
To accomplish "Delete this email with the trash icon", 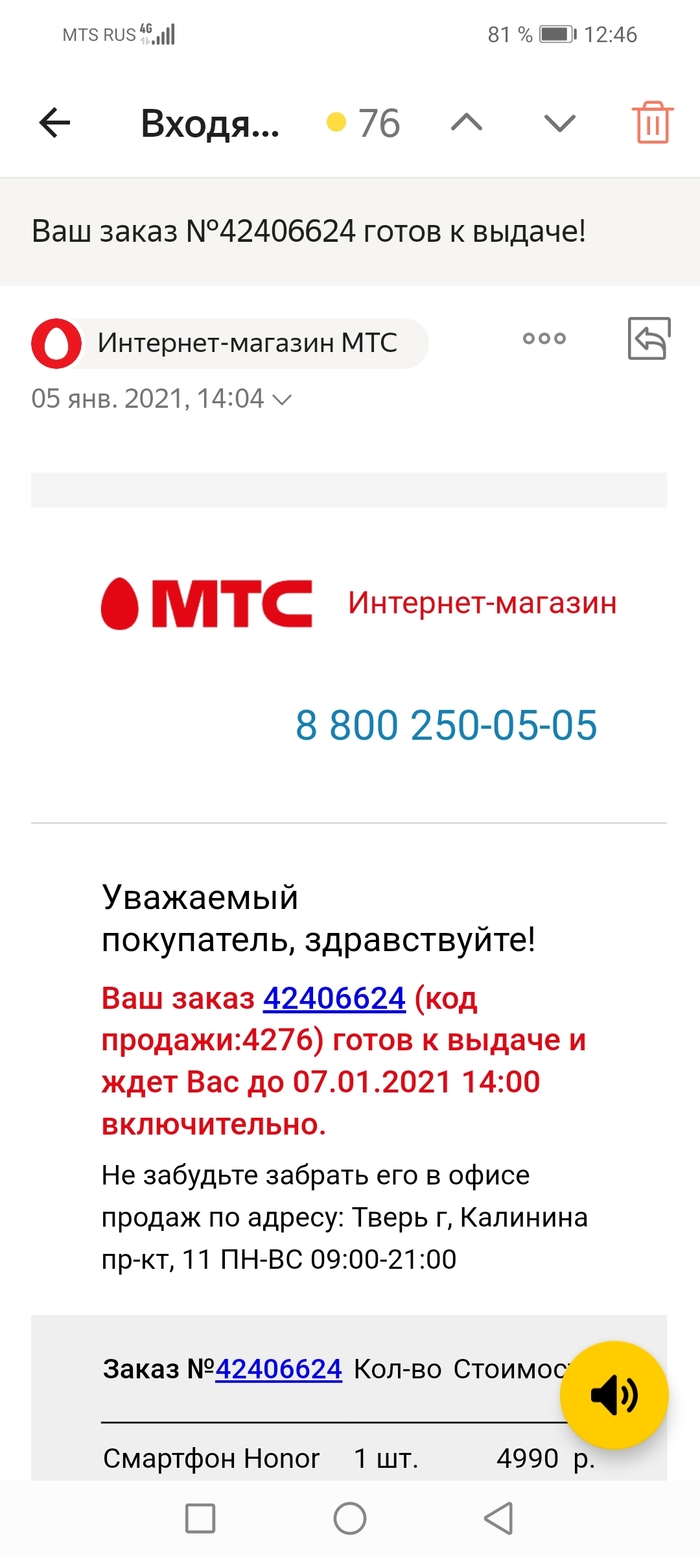I will click(652, 123).
